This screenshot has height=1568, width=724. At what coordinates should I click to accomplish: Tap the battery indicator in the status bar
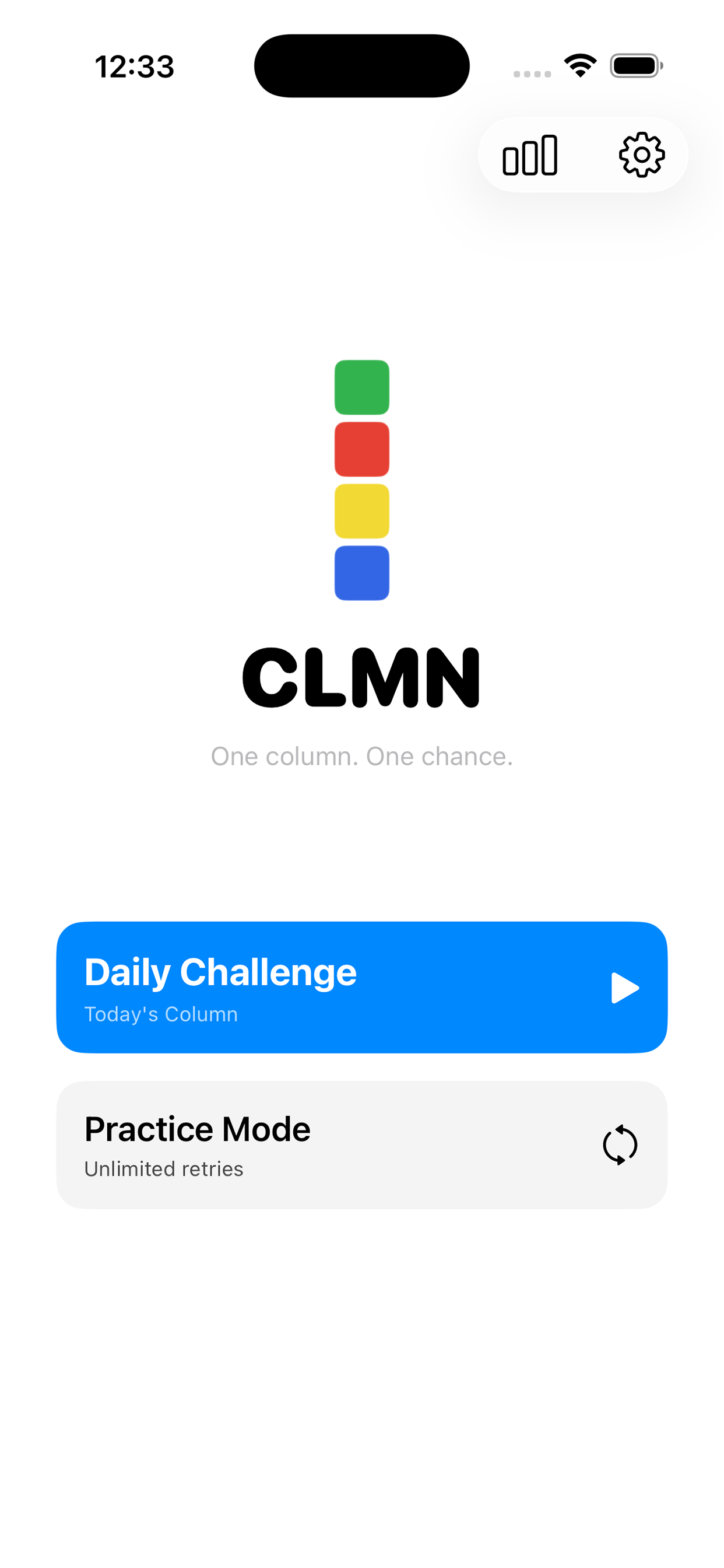[635, 67]
